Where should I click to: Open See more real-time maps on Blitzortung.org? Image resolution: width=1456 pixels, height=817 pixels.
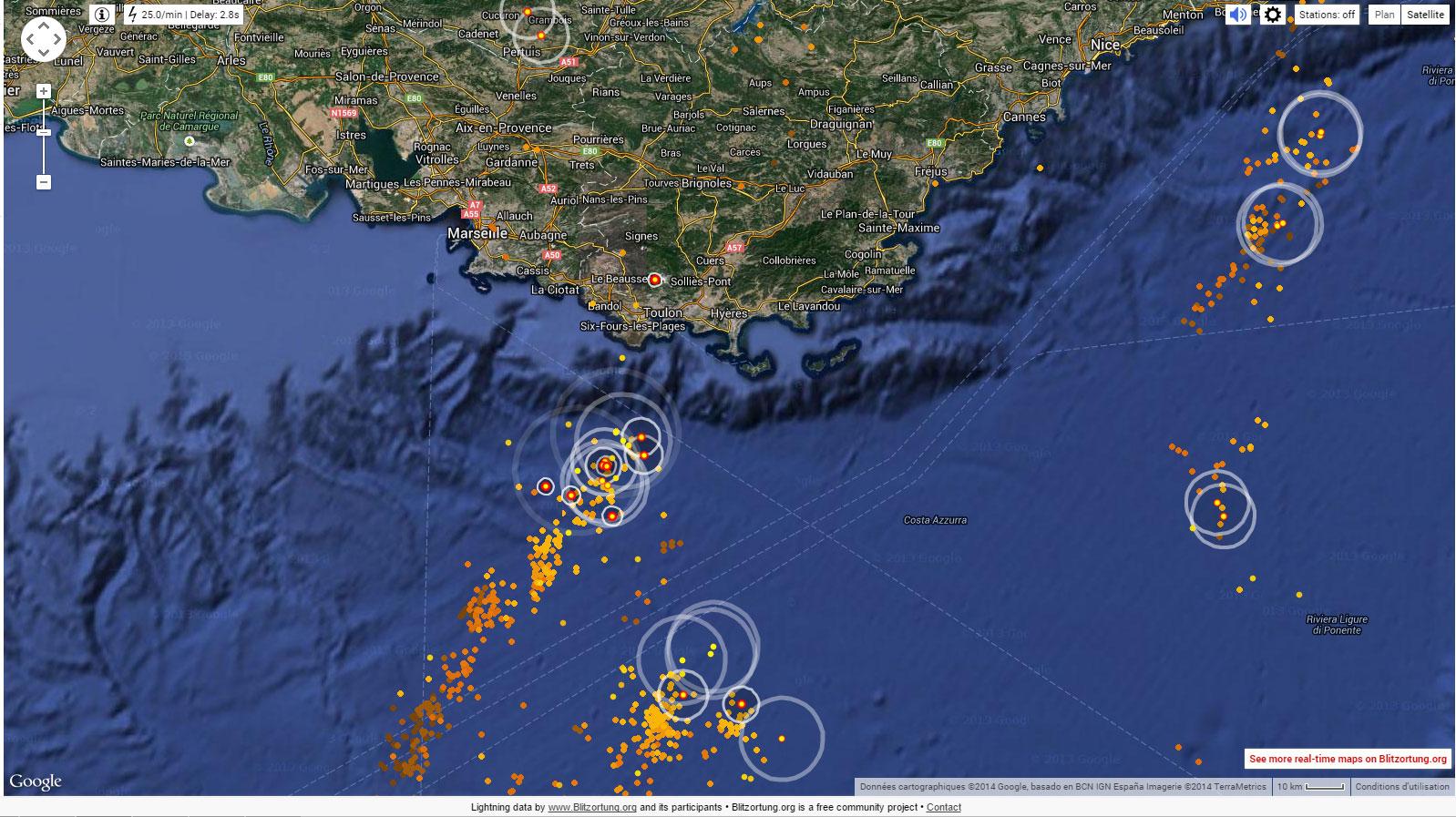click(1348, 759)
